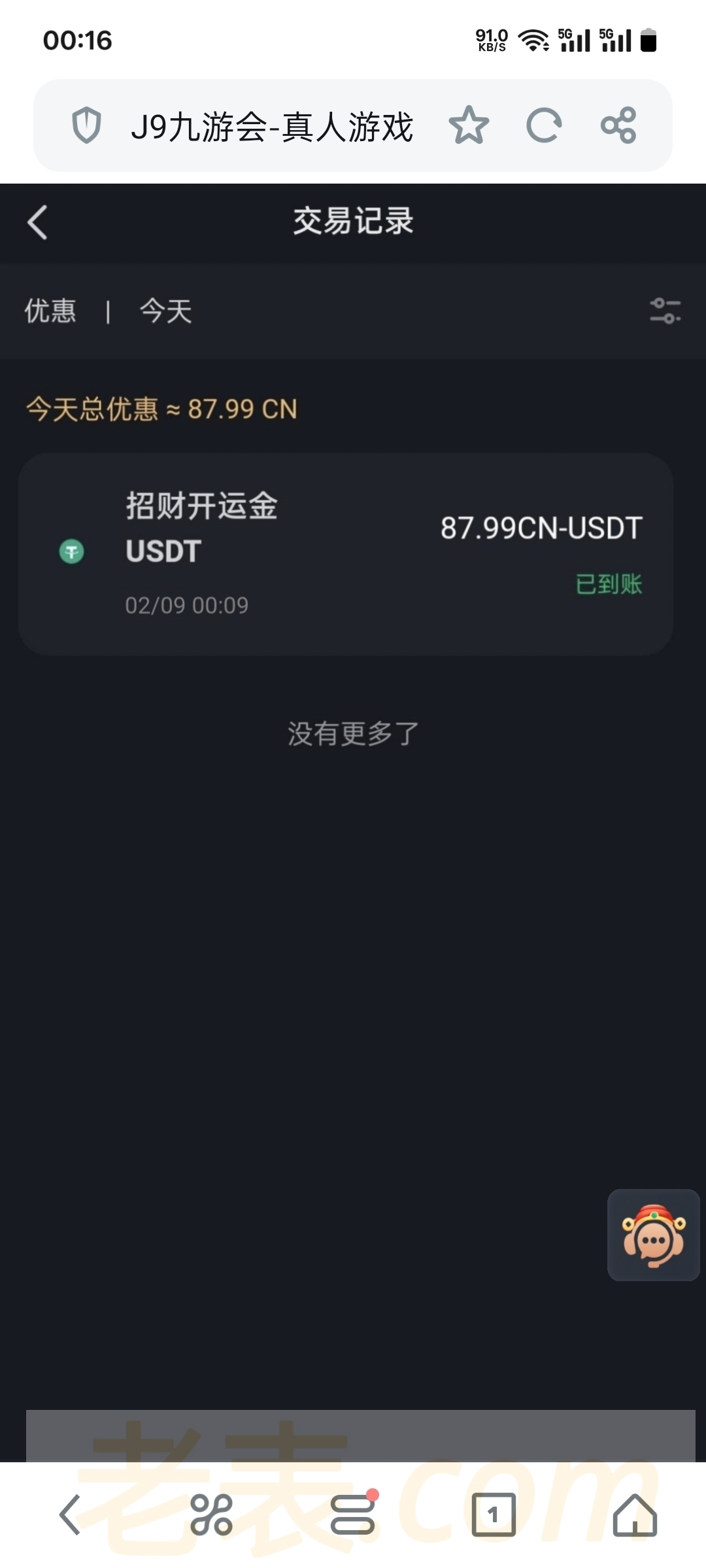Bookmark this page with the star icon

(x=469, y=125)
